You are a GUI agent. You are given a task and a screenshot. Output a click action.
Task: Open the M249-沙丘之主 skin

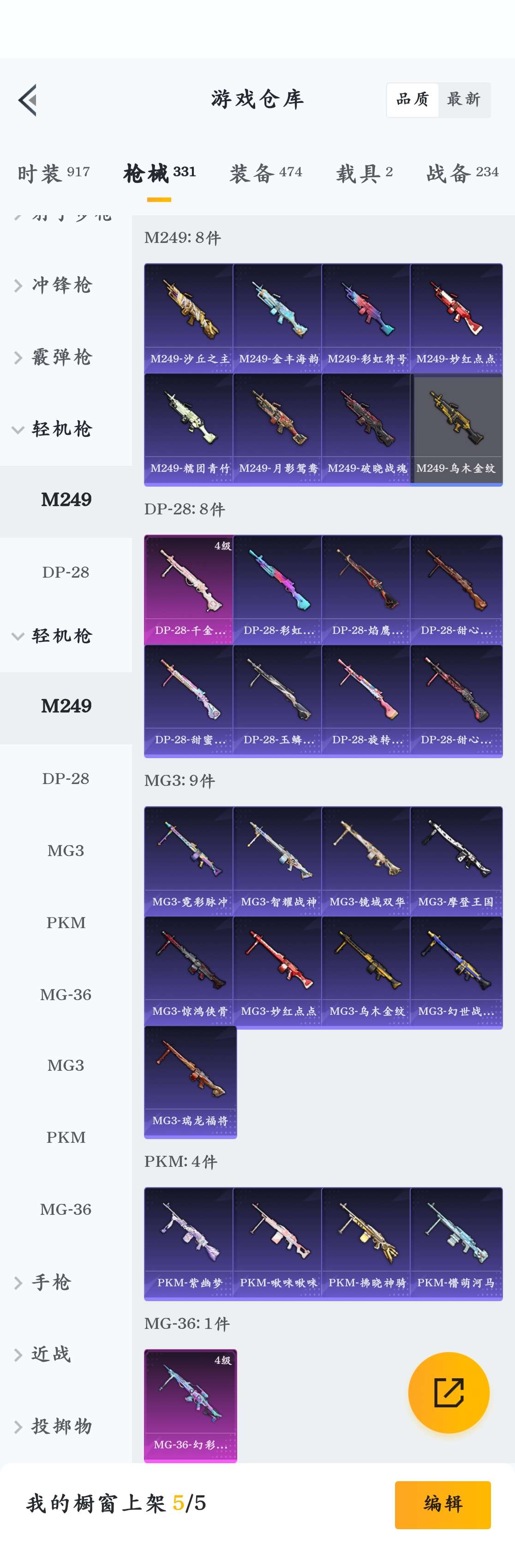click(189, 318)
